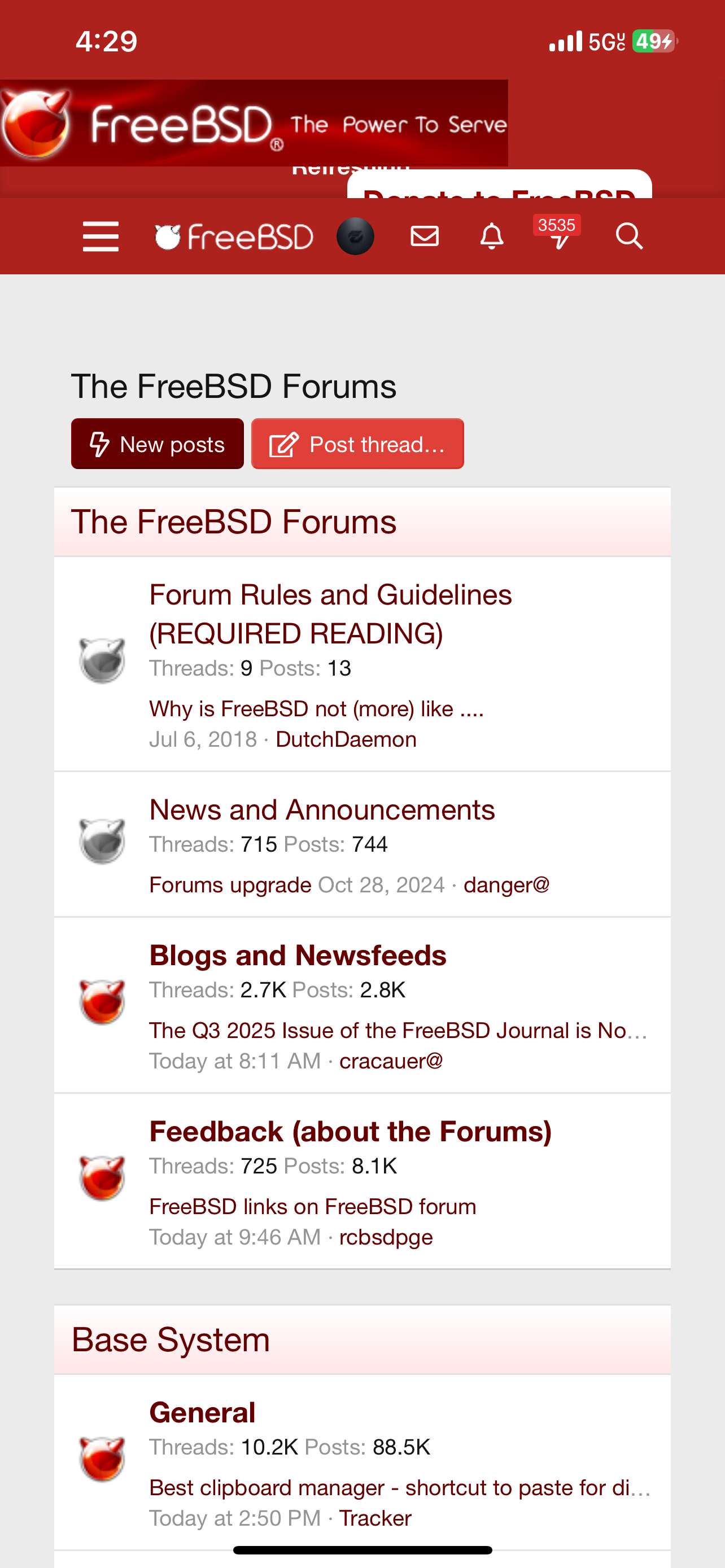
Task: Open the private messages envelope
Action: tap(424, 236)
